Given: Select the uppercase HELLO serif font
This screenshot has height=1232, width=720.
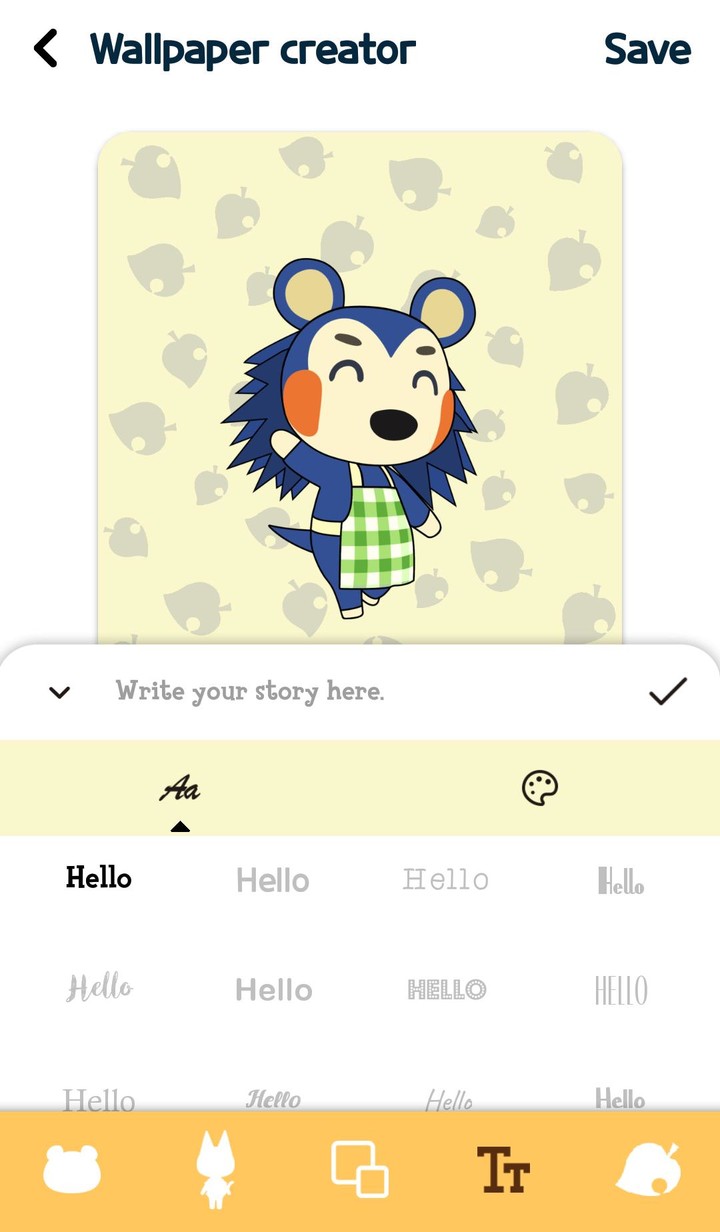Looking at the screenshot, I should [619, 989].
